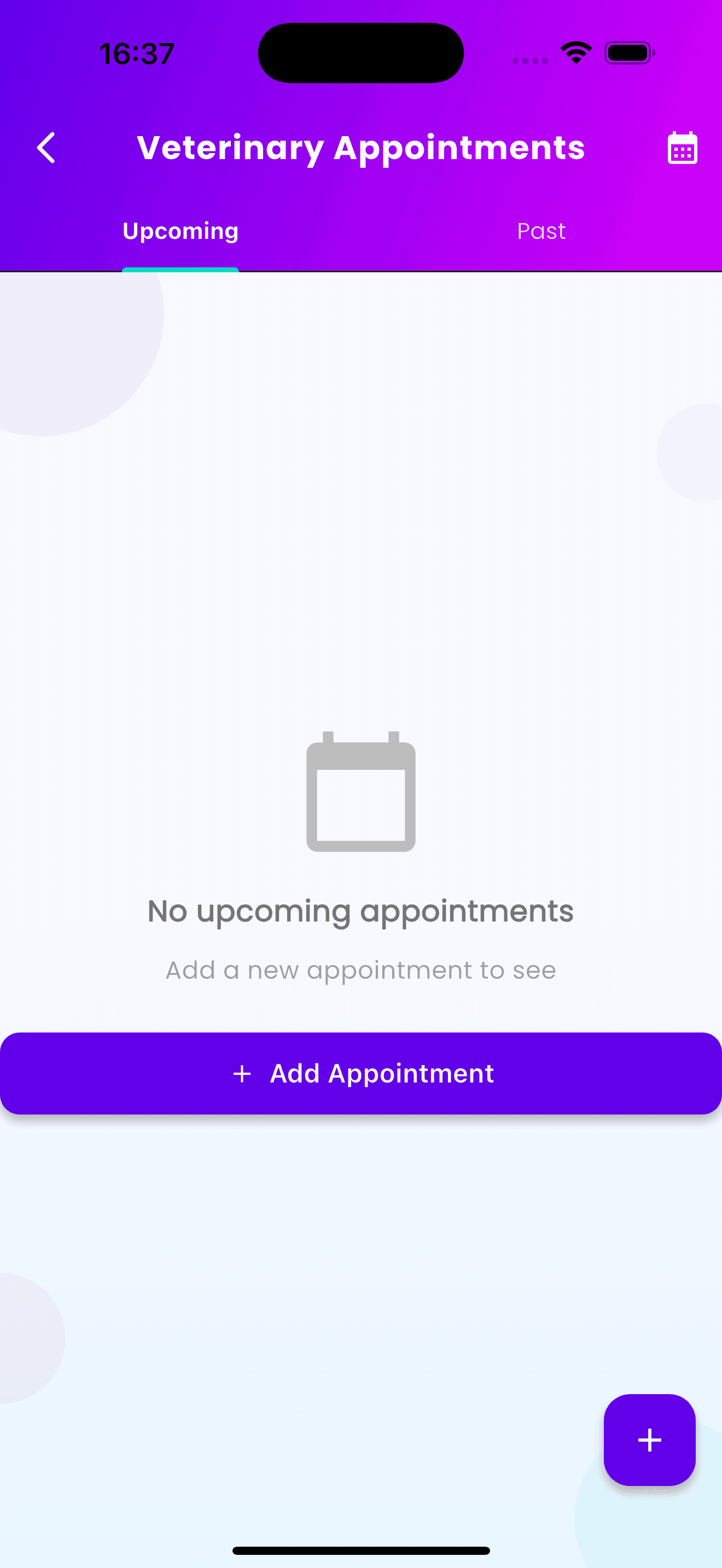Tap the Add Appointment button
Viewport: 722px width, 1568px height.
pyautogui.click(x=361, y=1073)
